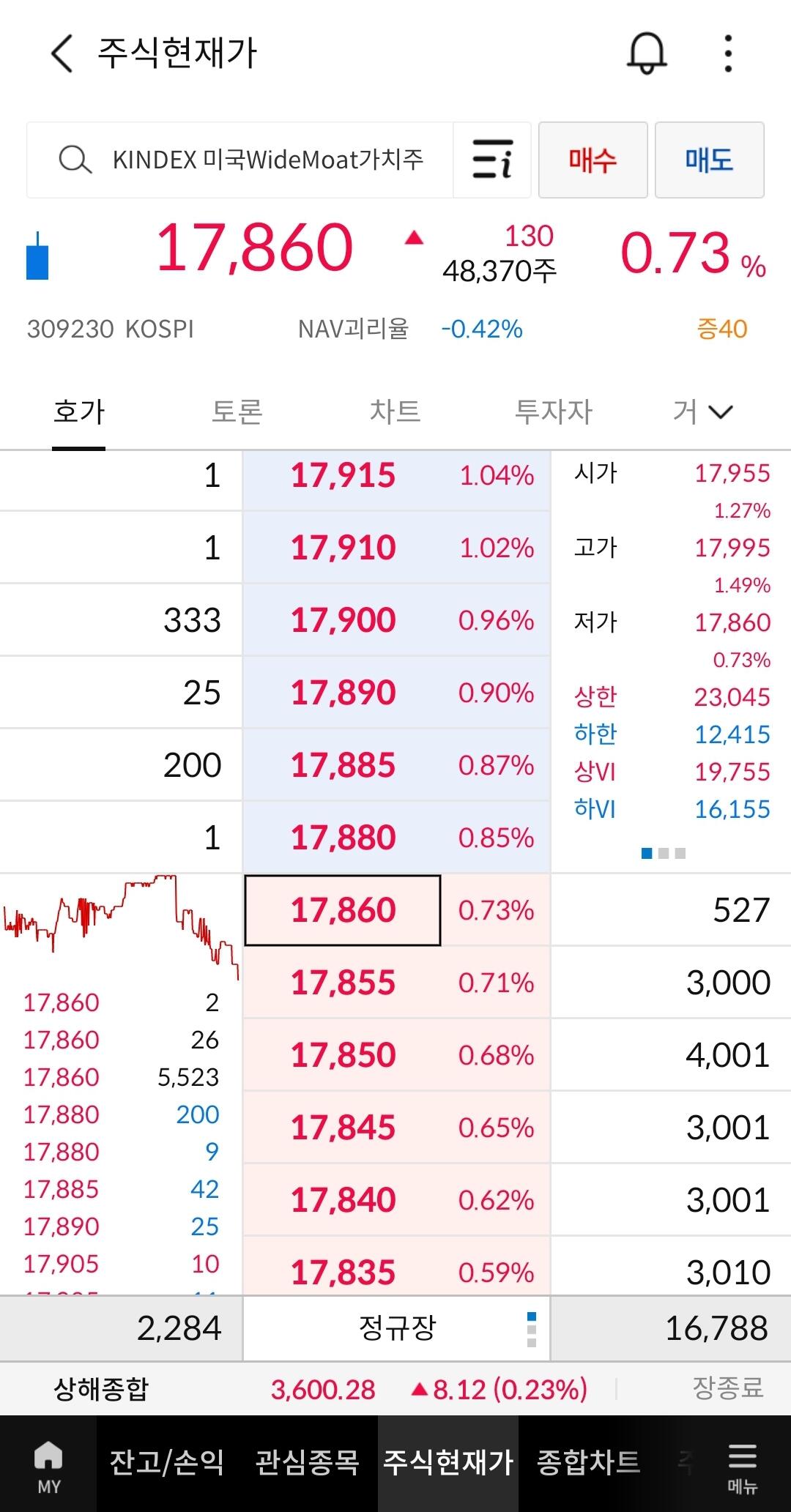
Task: Tap the blue 매도 sell button
Action: click(709, 160)
